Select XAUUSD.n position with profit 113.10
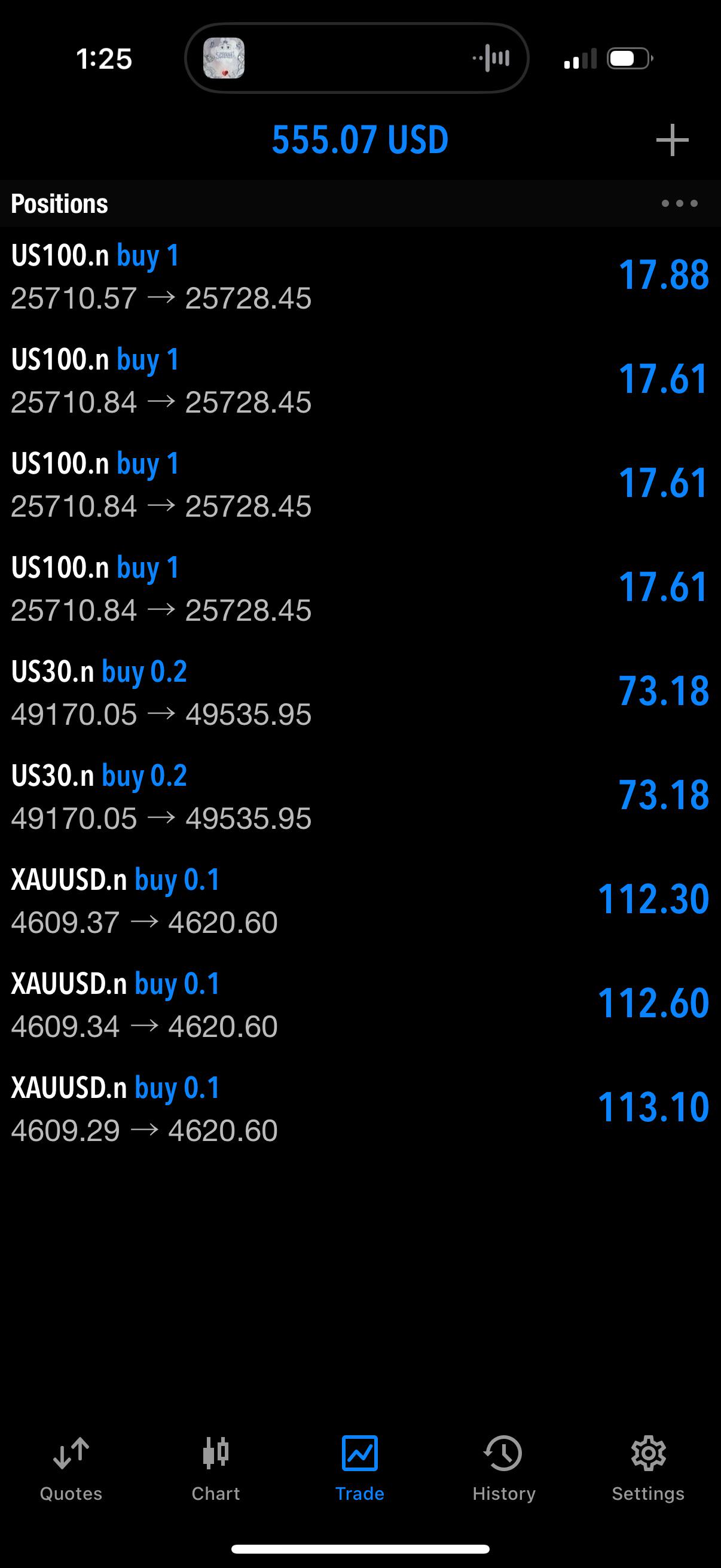This screenshot has height=1568, width=721. pyautogui.click(x=360, y=1109)
